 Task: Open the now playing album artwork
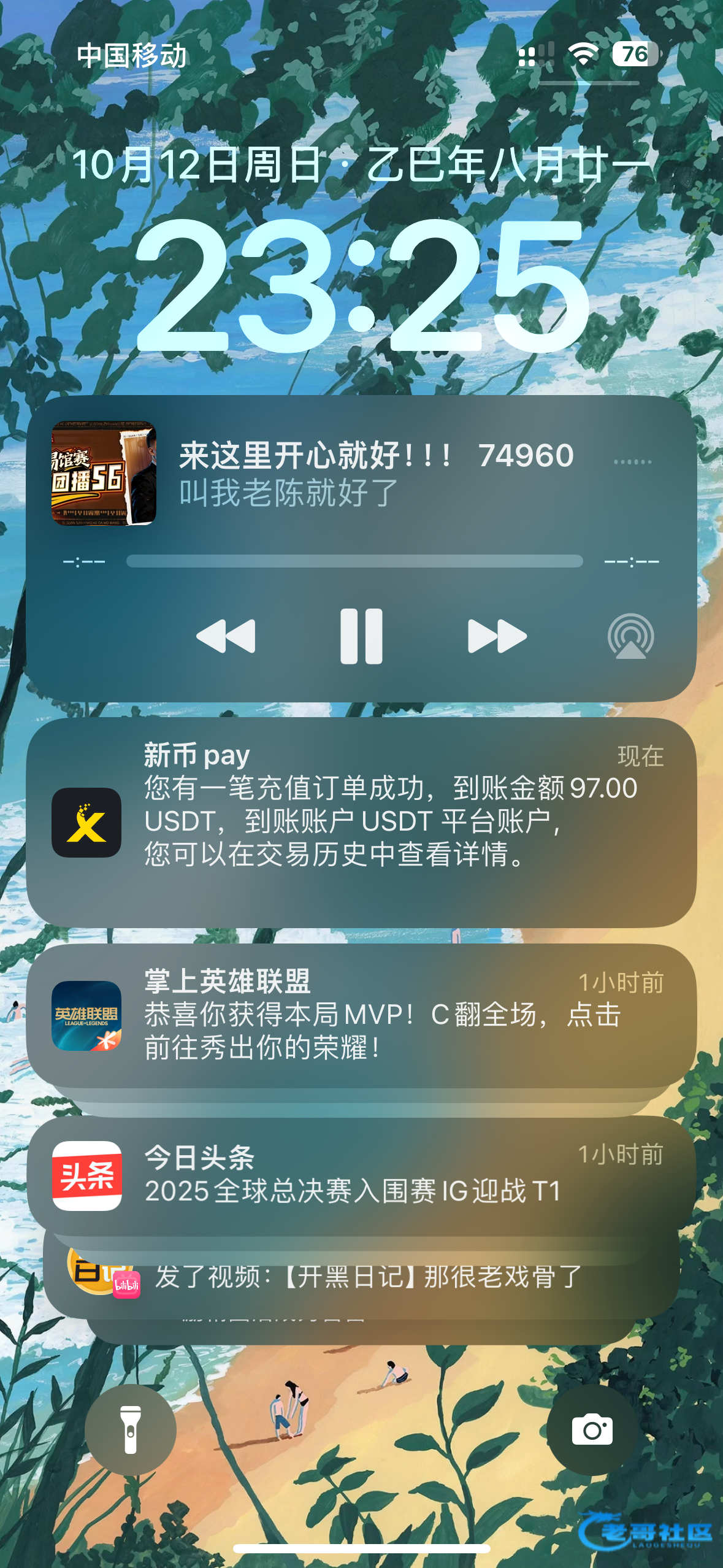pos(104,473)
